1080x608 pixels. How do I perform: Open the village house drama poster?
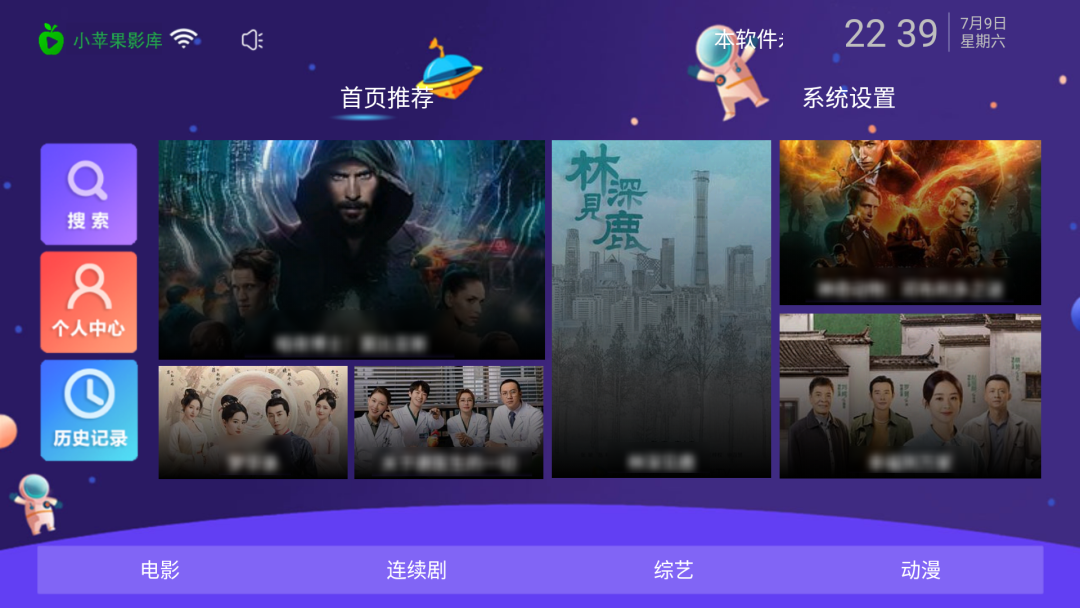[x=909, y=396]
